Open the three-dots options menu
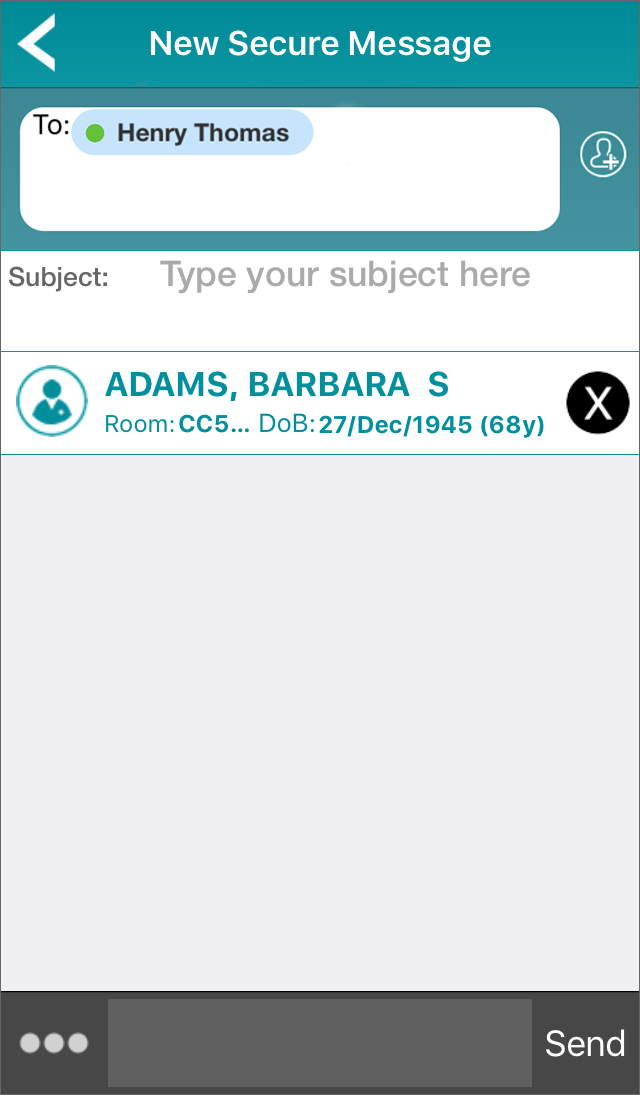The height and width of the screenshot is (1095, 640). 54,1043
